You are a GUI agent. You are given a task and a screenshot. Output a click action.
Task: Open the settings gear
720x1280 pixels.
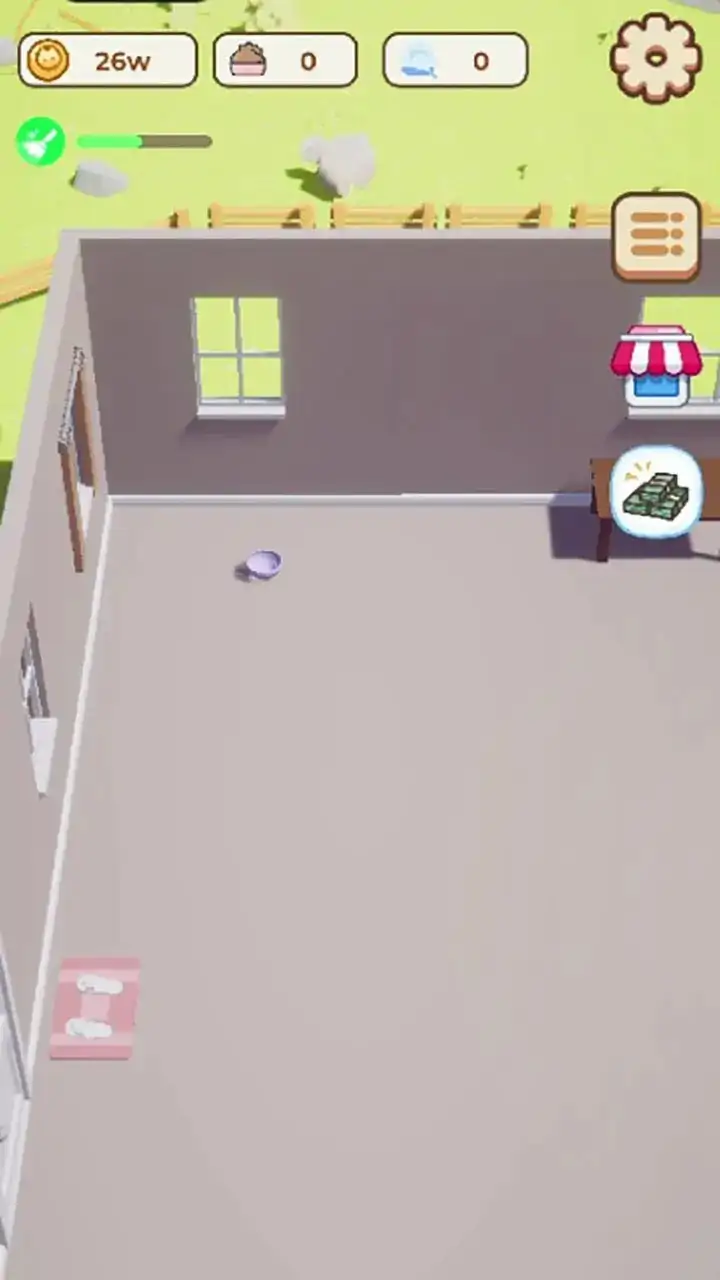point(657,58)
